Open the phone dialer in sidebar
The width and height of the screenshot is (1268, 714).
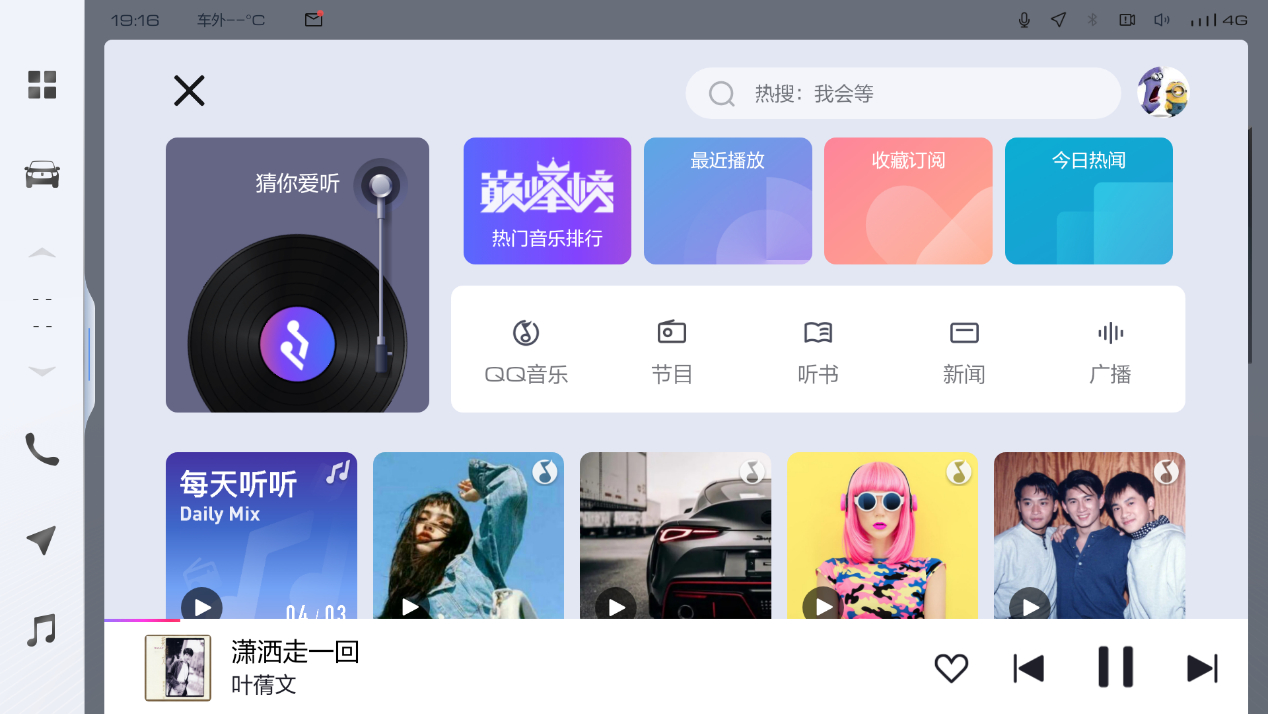tap(42, 450)
